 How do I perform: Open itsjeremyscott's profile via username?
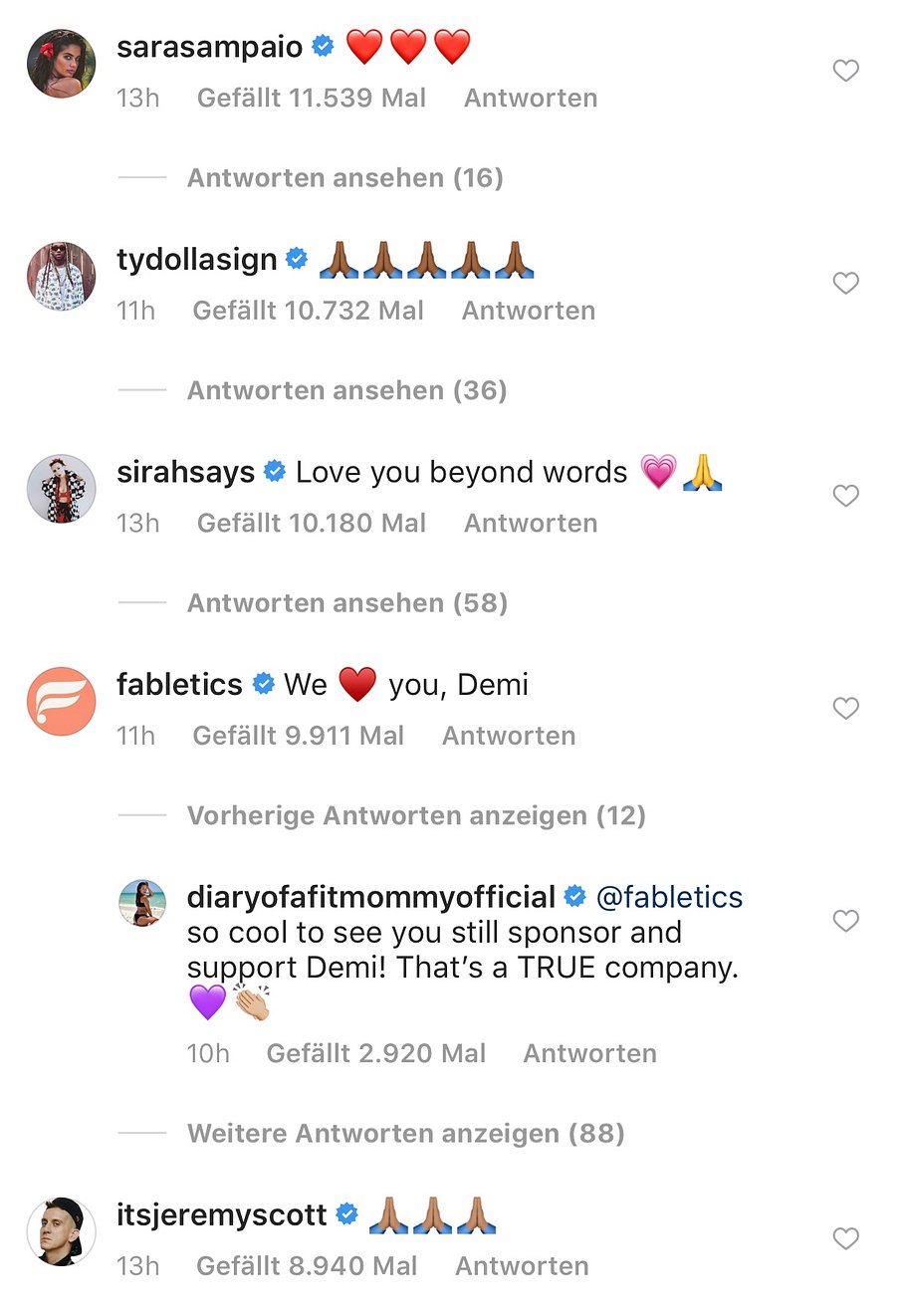222,1215
